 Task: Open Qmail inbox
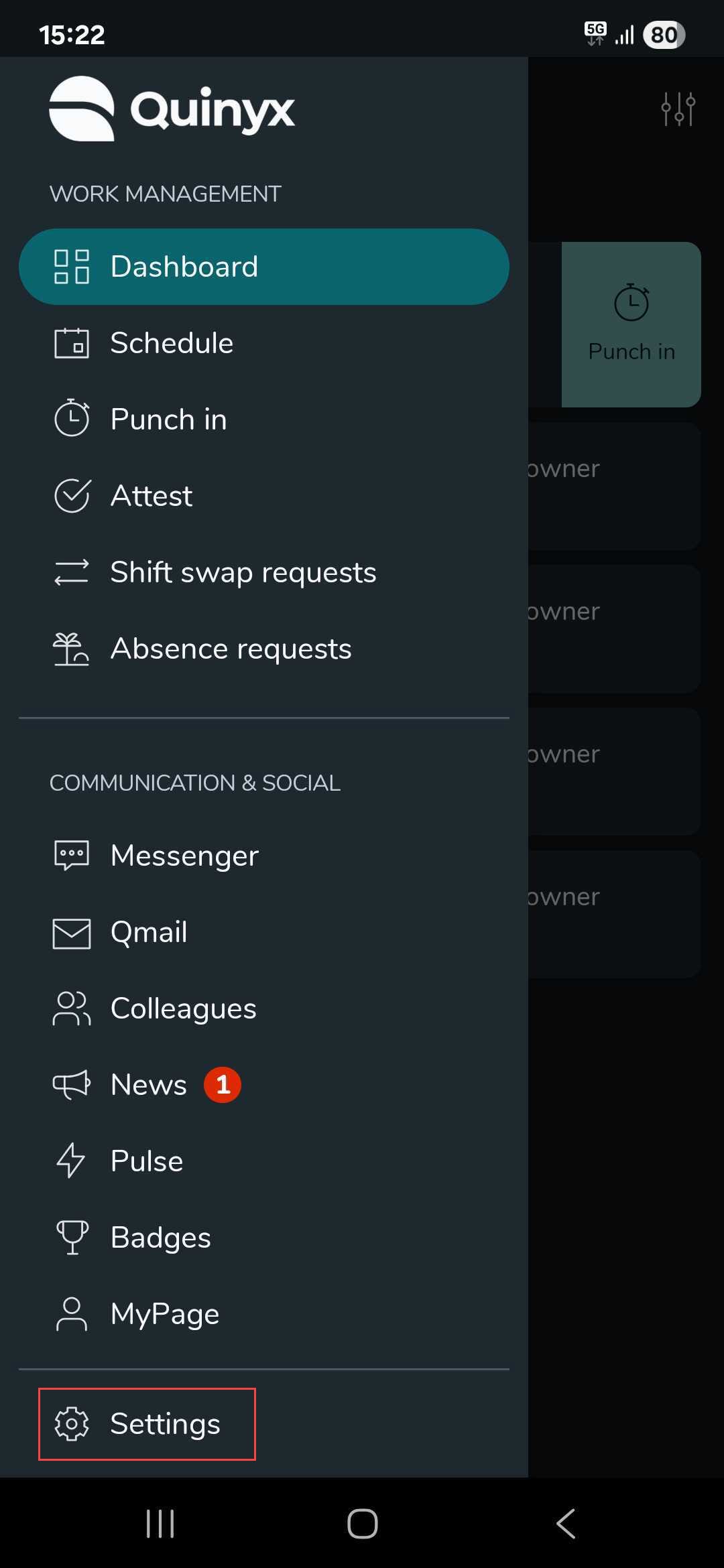click(x=149, y=932)
